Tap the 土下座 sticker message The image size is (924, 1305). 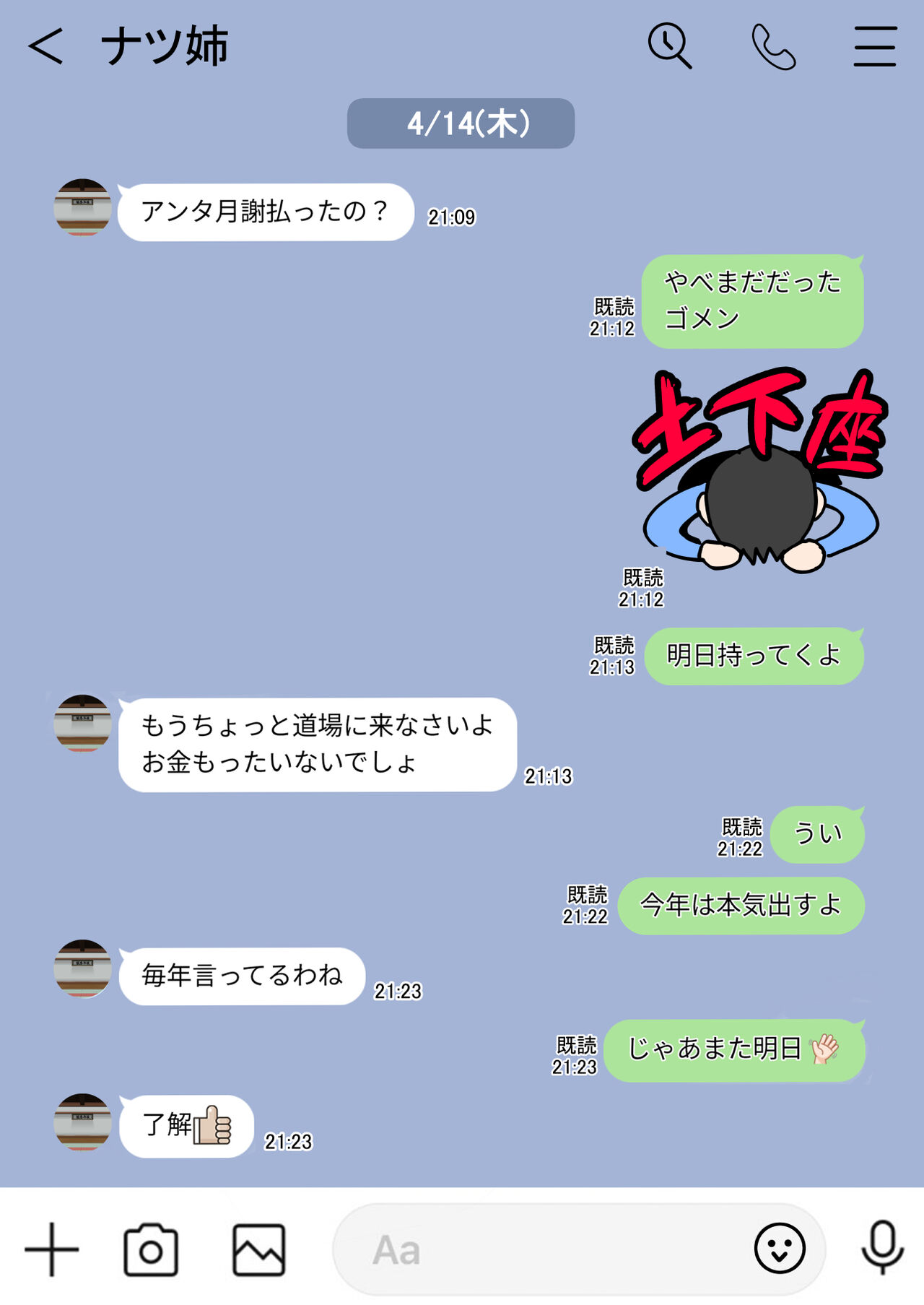pyautogui.click(x=759, y=471)
